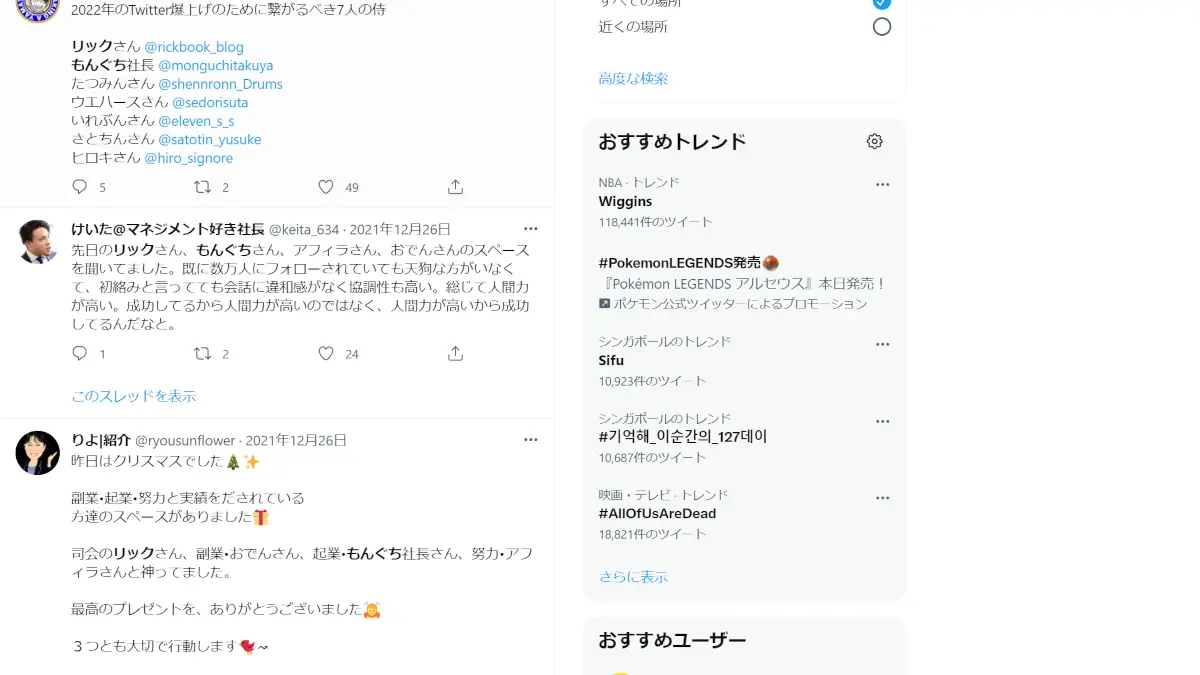The width and height of the screenshot is (1200, 675).
Task: Share けいた's tweet
Action: click(455, 354)
